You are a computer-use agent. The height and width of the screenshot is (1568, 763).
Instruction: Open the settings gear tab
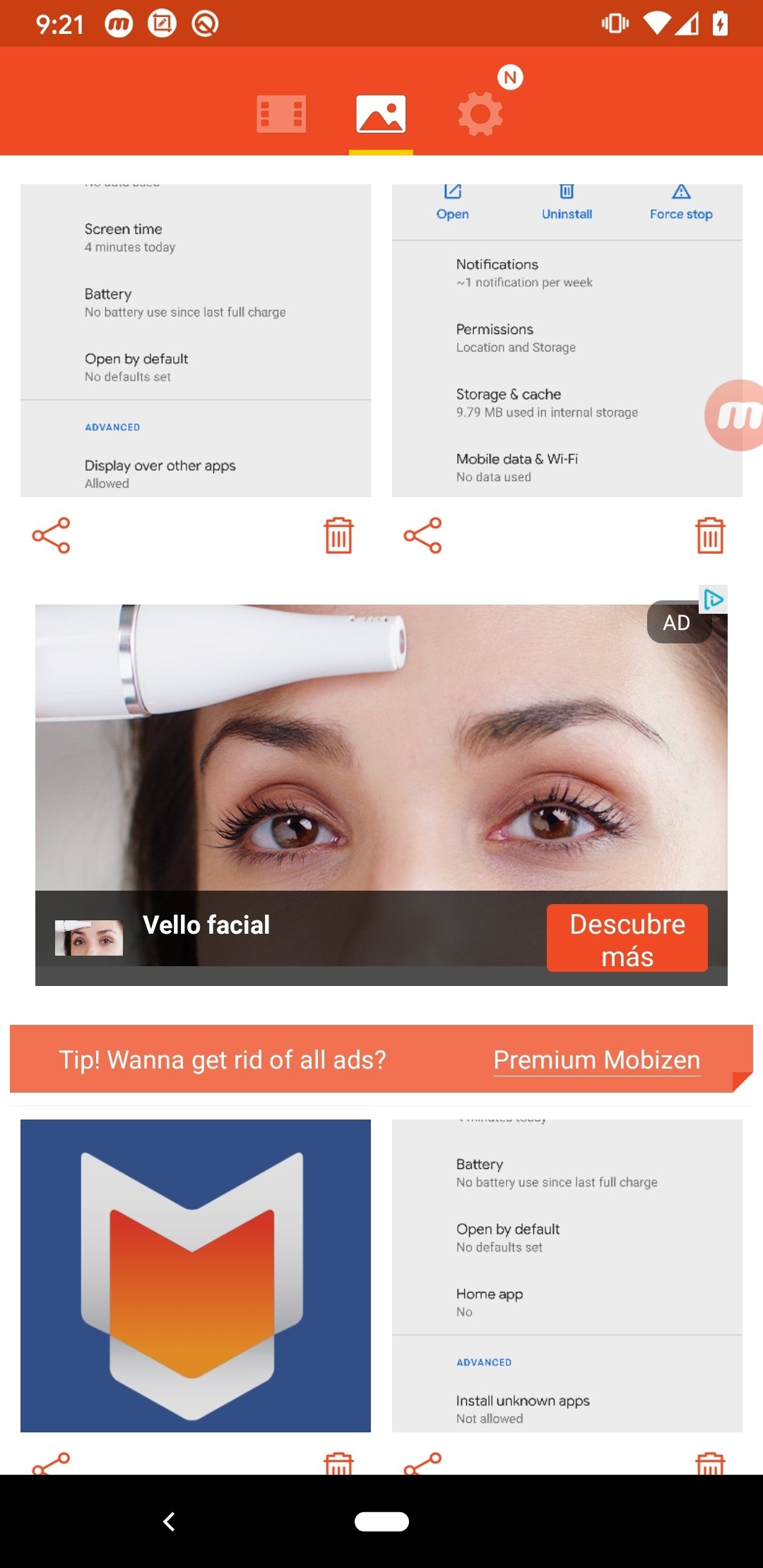[480, 114]
